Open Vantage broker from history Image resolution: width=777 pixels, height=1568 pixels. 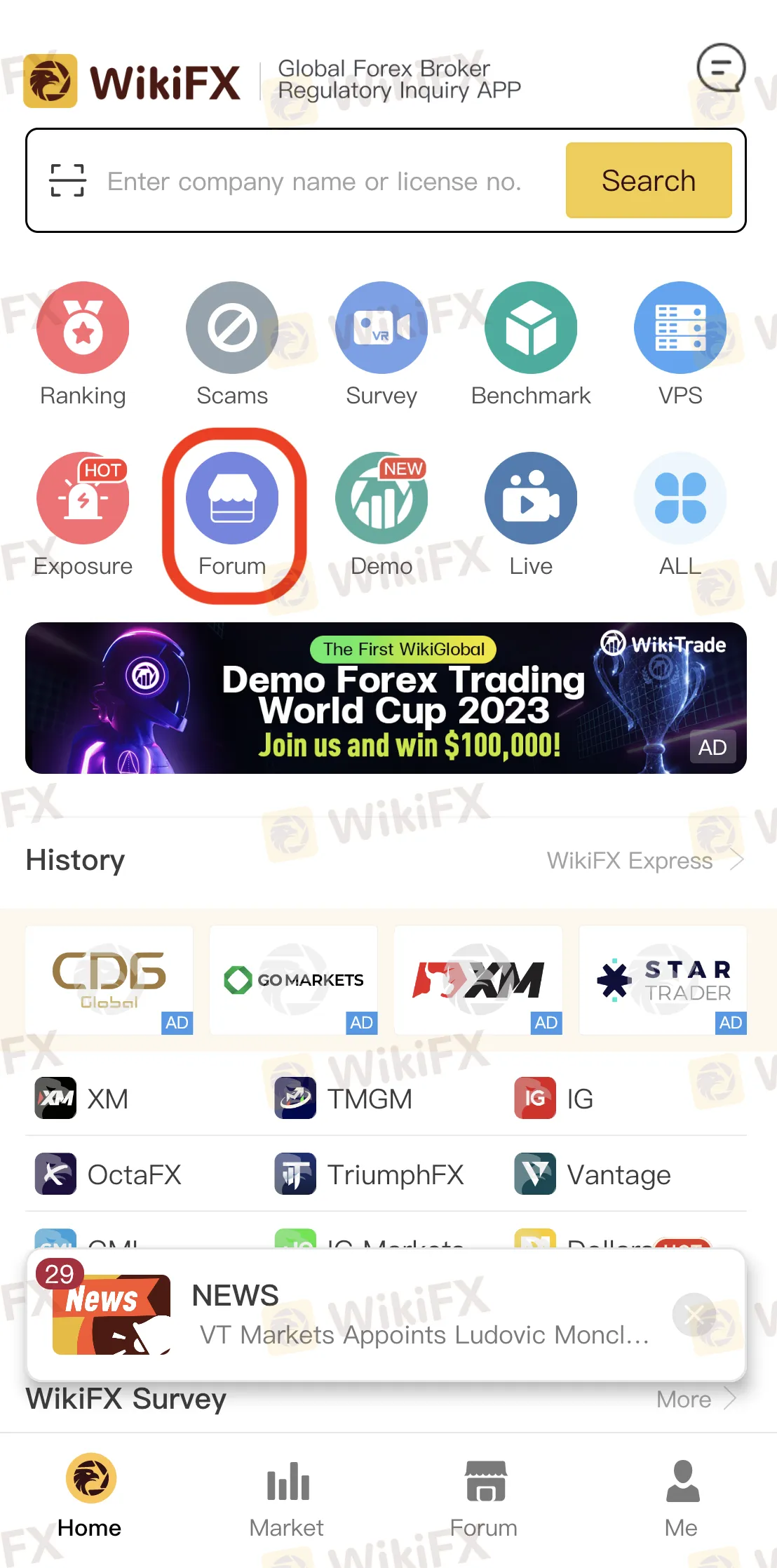pos(593,1174)
